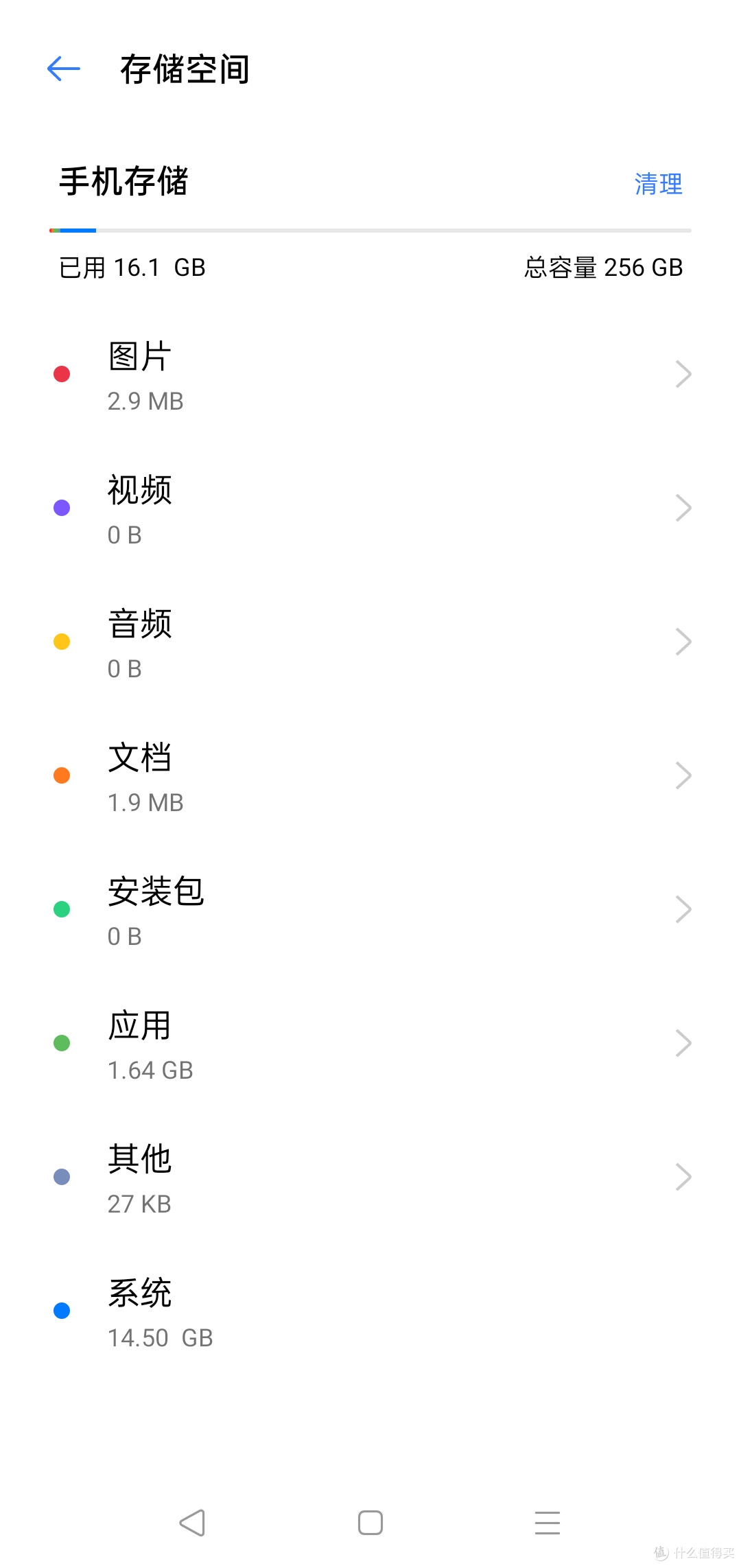
Task: Tap the storage usage progress bar
Action: coord(370,231)
